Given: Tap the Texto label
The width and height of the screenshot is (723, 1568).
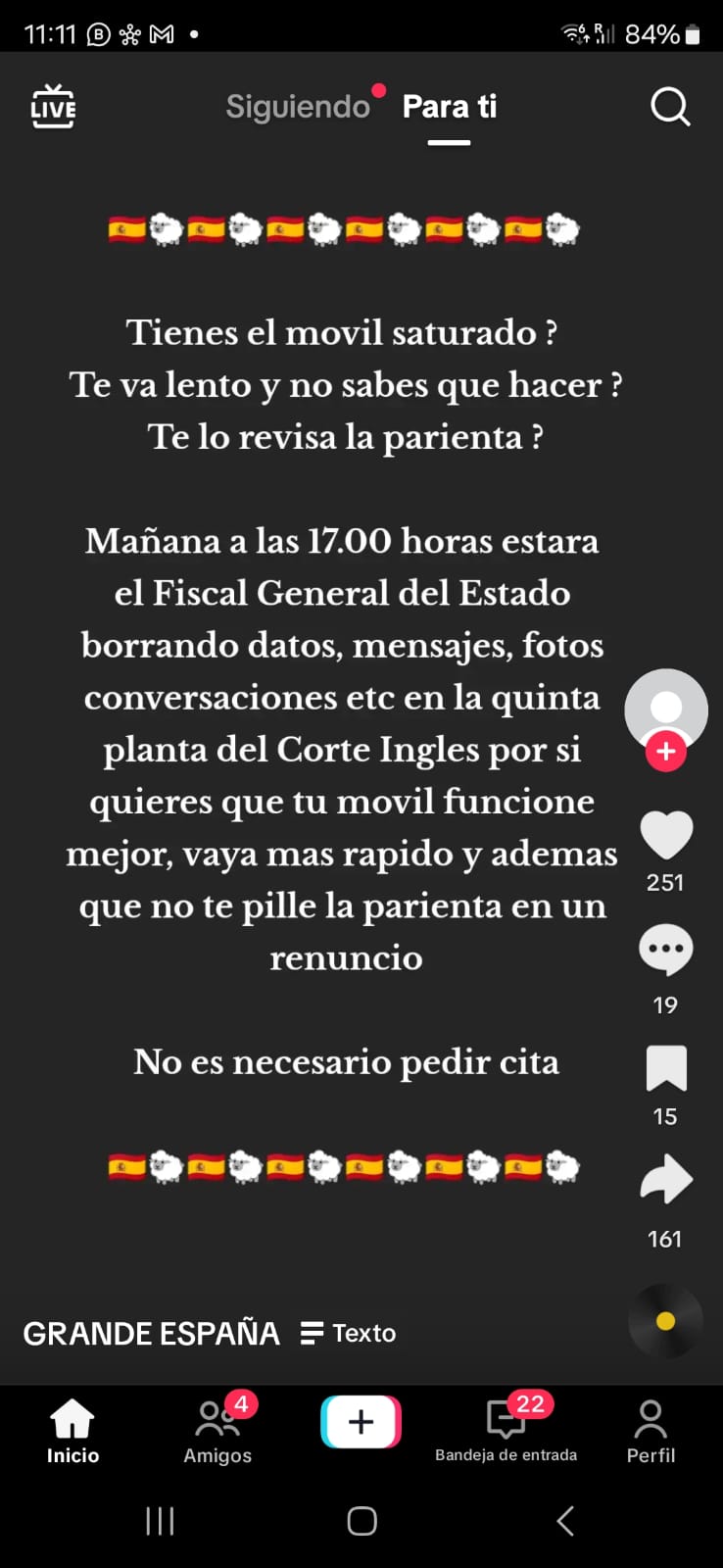Looking at the screenshot, I should (349, 1333).
